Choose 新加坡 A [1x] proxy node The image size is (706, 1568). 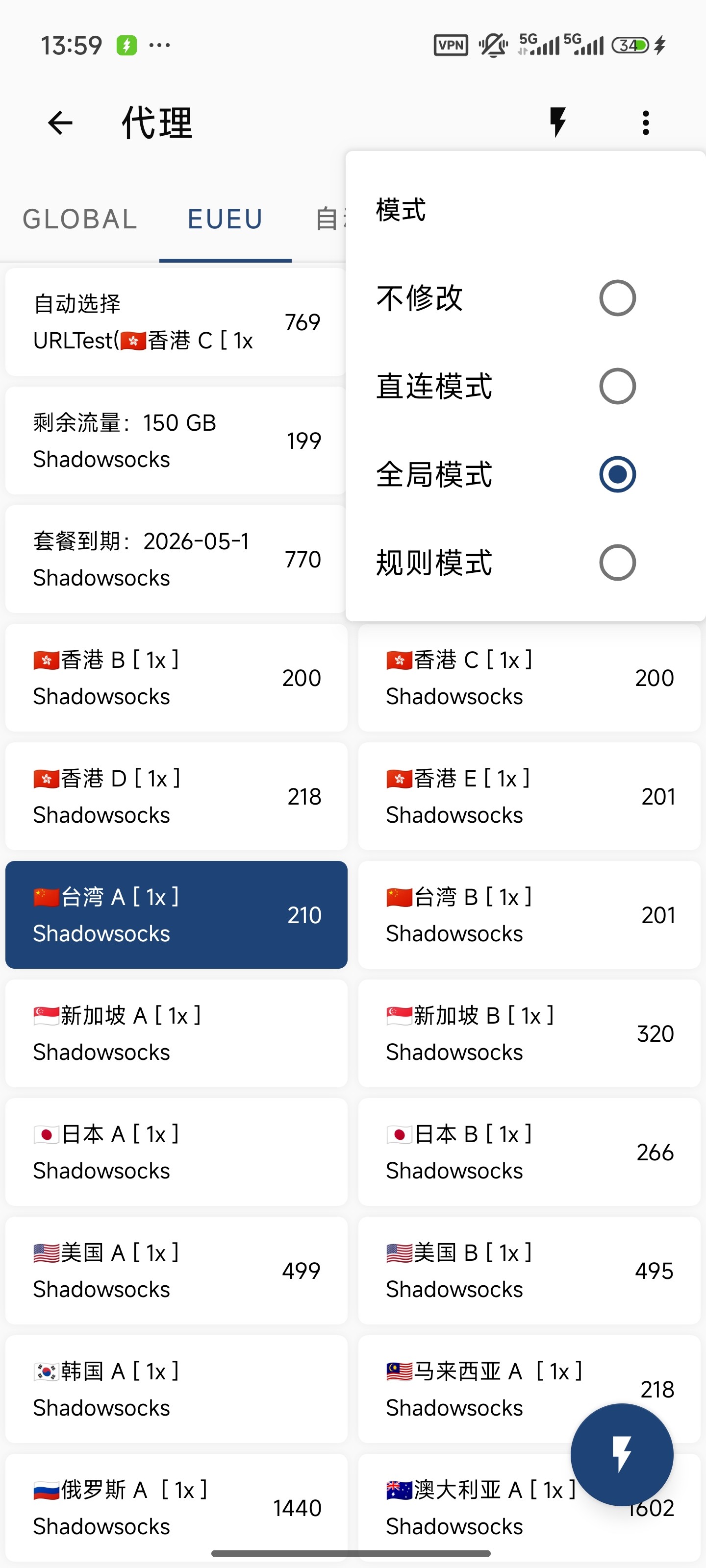click(176, 1033)
